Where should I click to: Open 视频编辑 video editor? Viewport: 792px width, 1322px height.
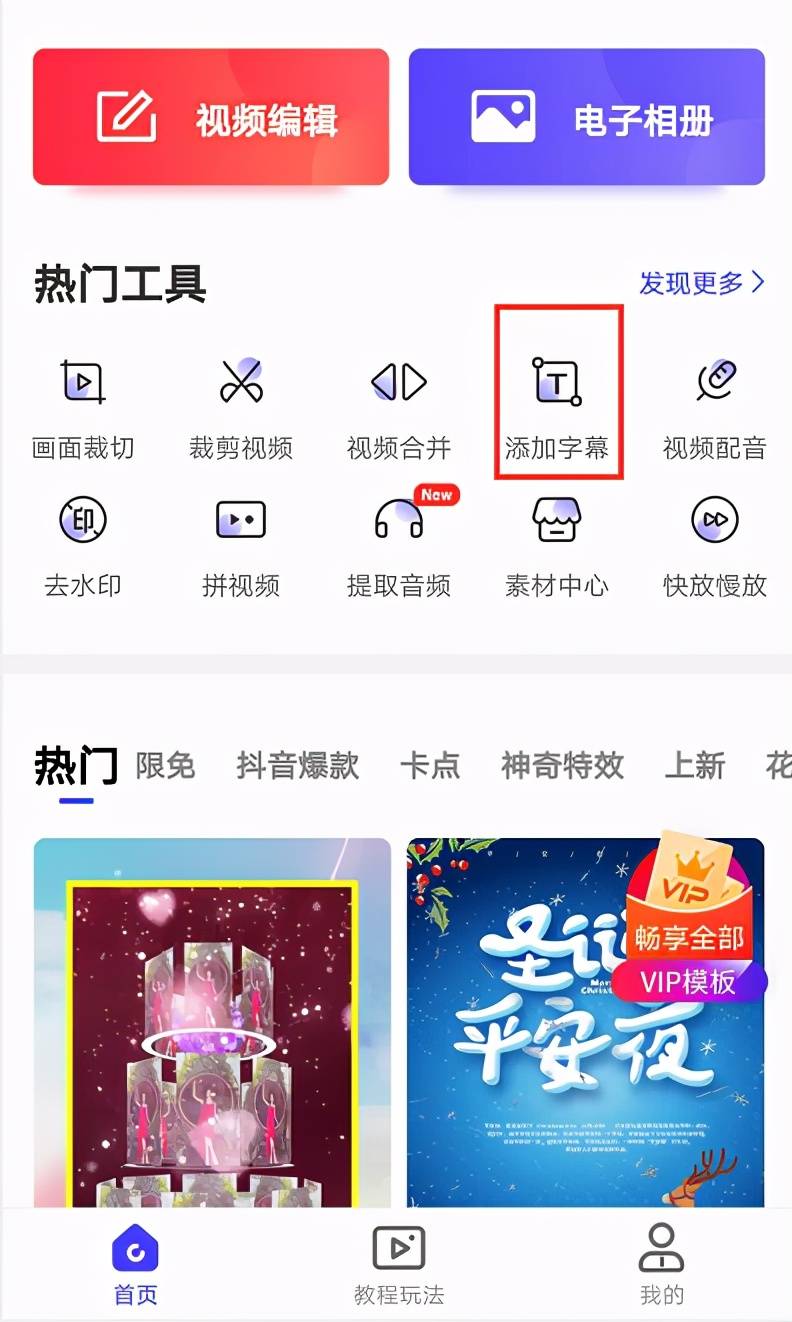coord(211,117)
